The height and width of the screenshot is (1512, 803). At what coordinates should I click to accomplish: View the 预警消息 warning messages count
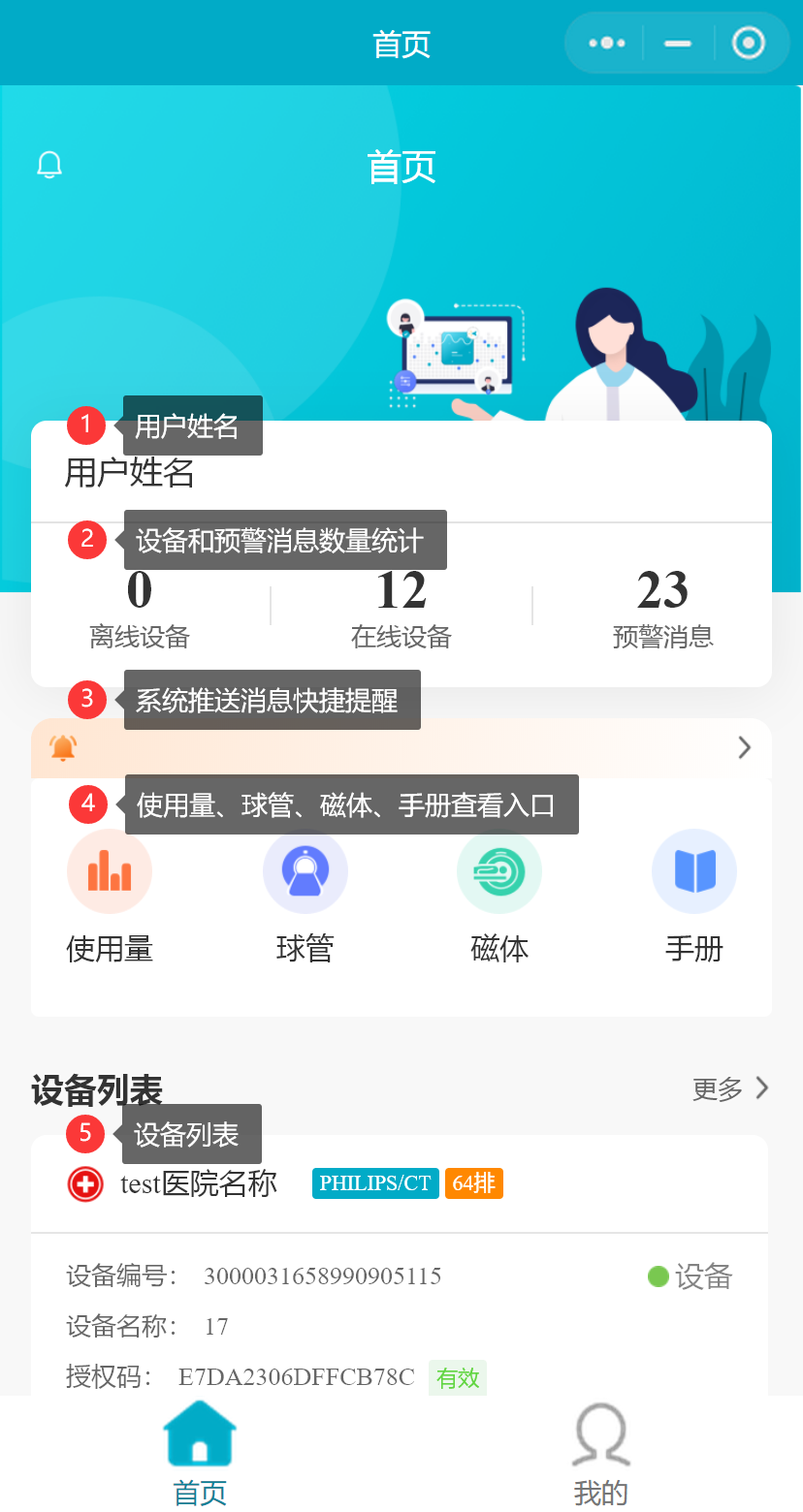click(662, 608)
